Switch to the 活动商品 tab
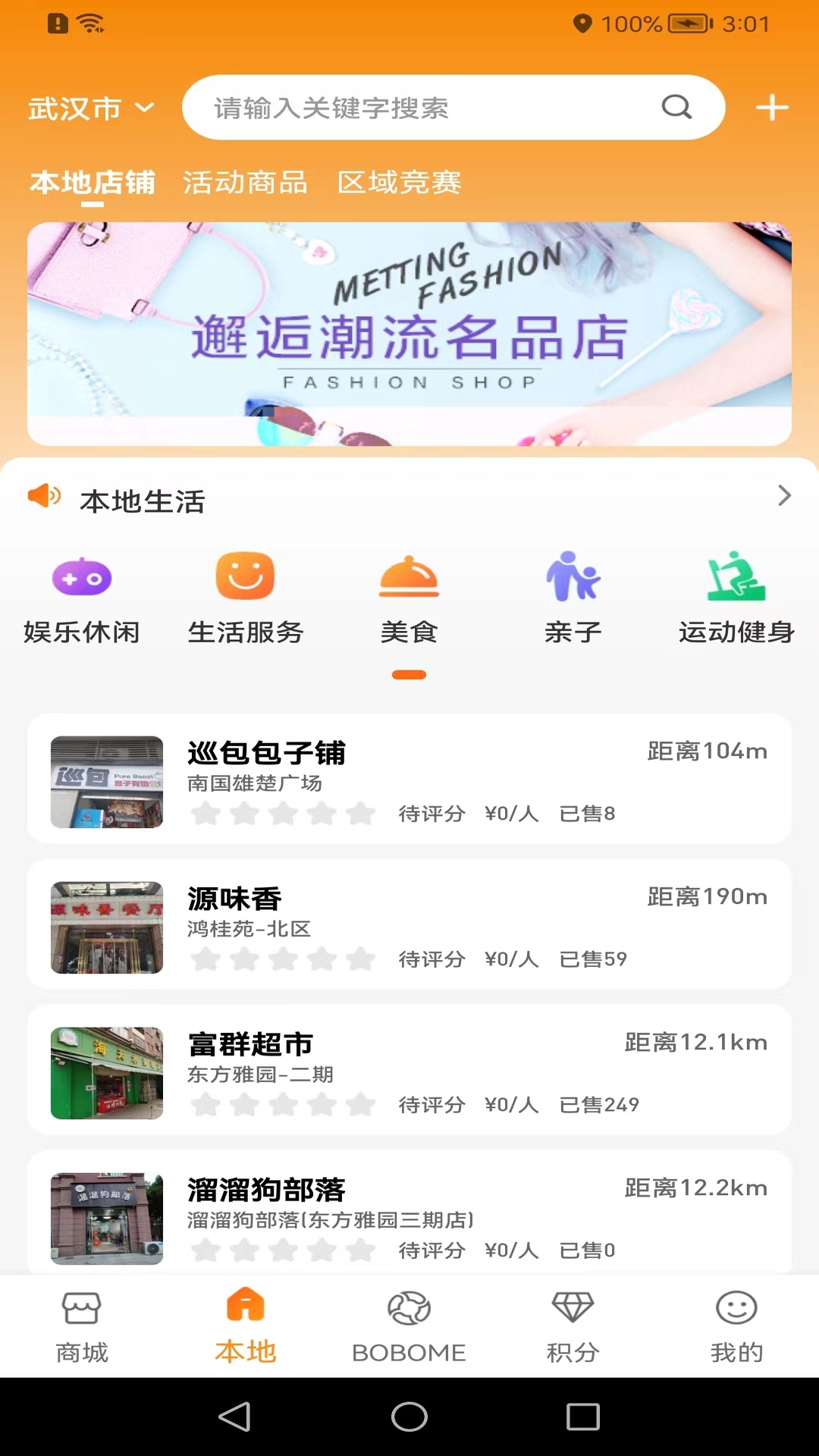Image resolution: width=819 pixels, height=1456 pixels. tap(245, 183)
